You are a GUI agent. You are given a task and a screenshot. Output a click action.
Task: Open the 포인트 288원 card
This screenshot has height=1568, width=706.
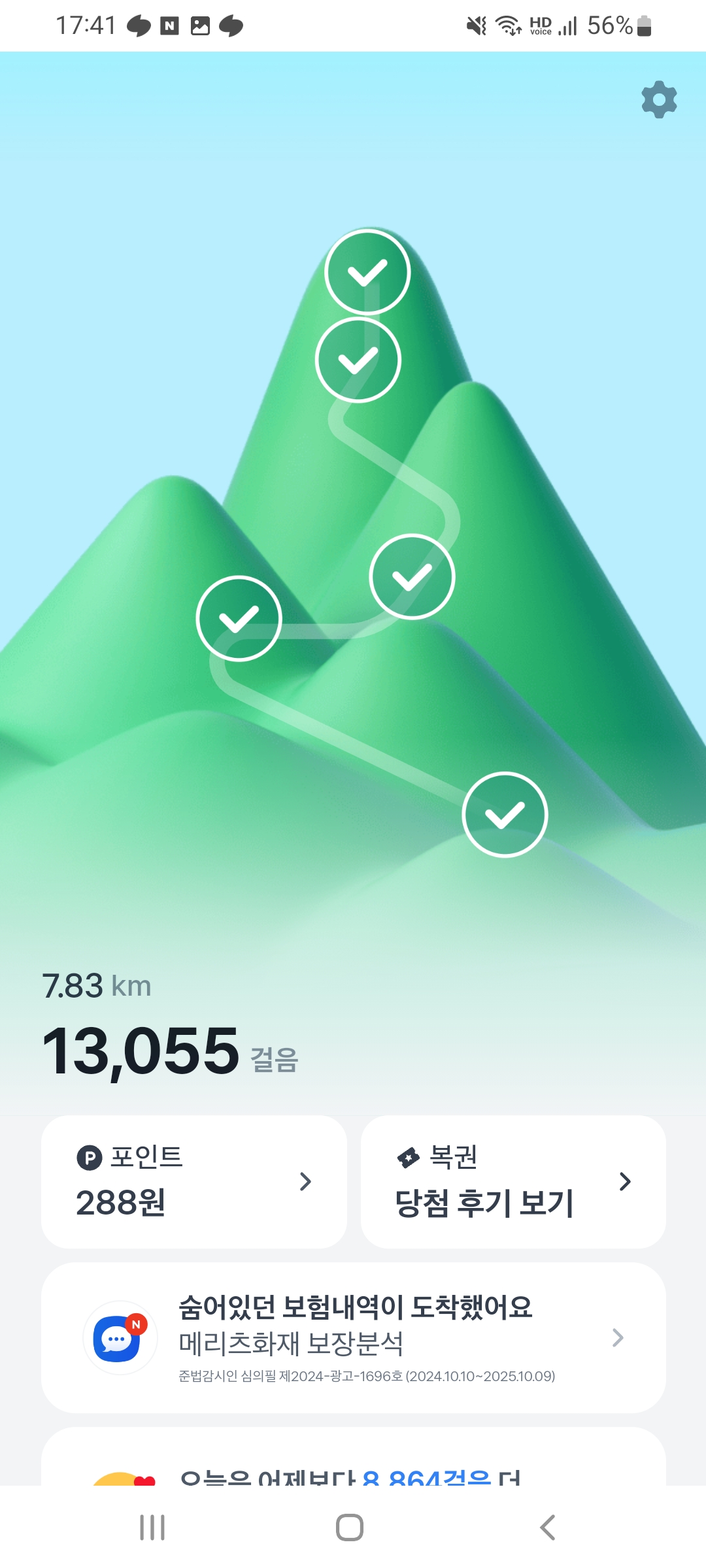pos(194,1181)
